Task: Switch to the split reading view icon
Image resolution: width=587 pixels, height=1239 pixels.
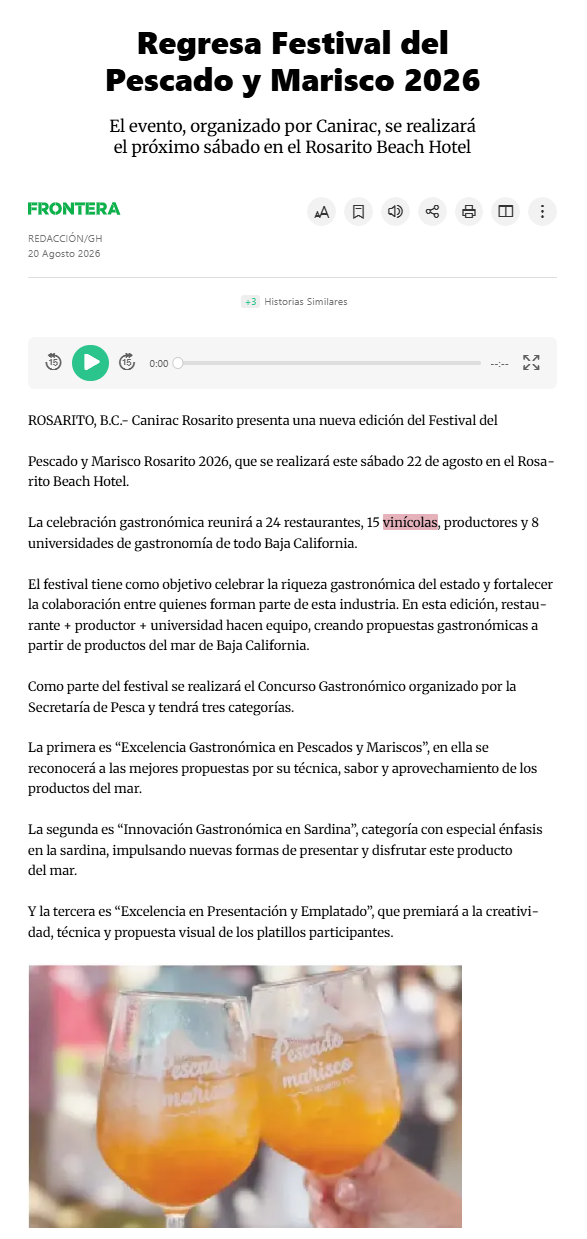Action: 506,212
